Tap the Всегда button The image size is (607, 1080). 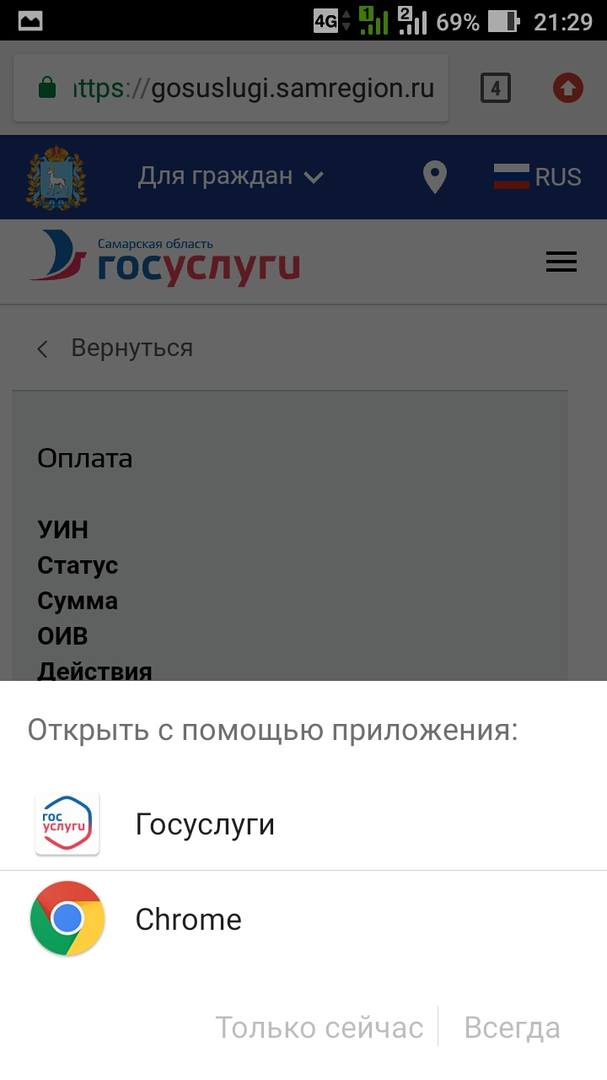tap(511, 1027)
